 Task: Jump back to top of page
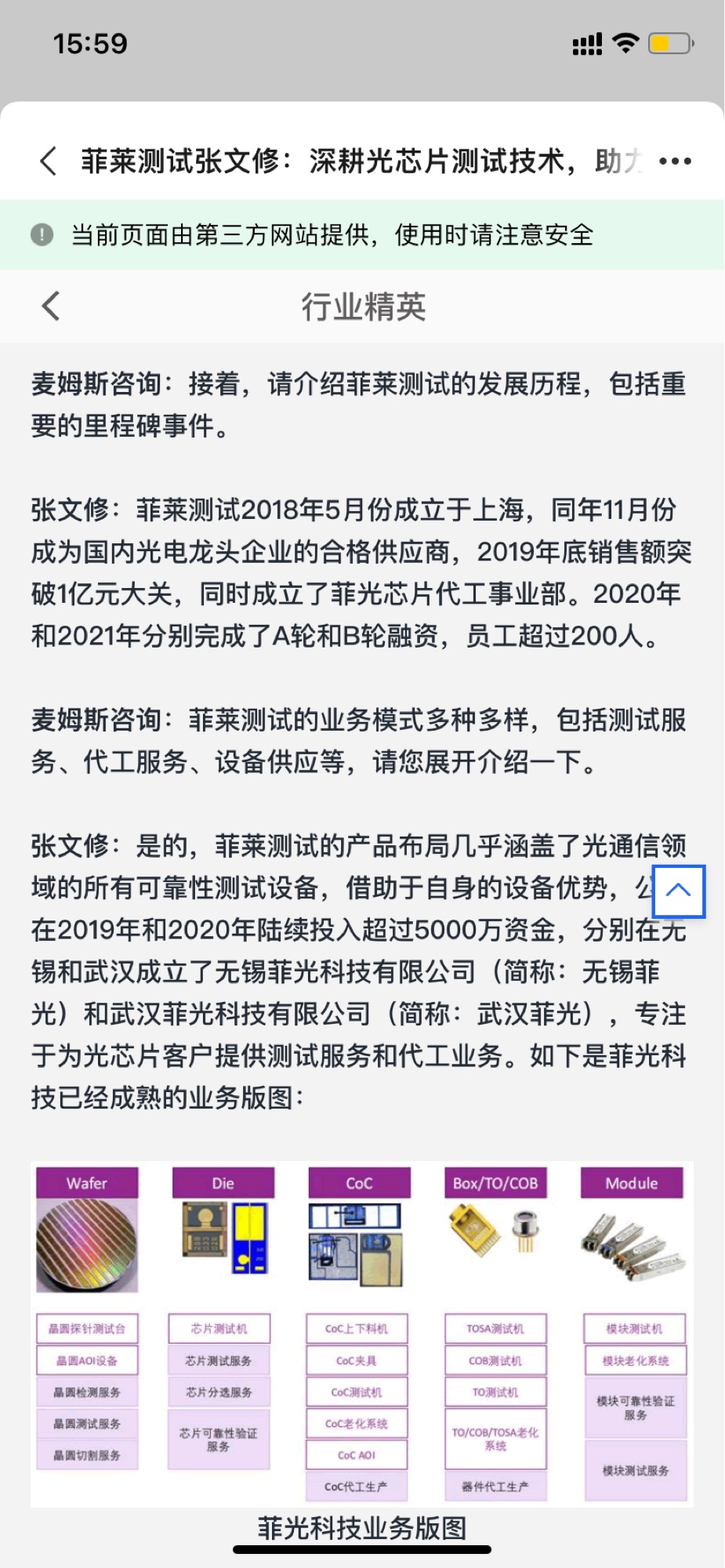point(679,891)
